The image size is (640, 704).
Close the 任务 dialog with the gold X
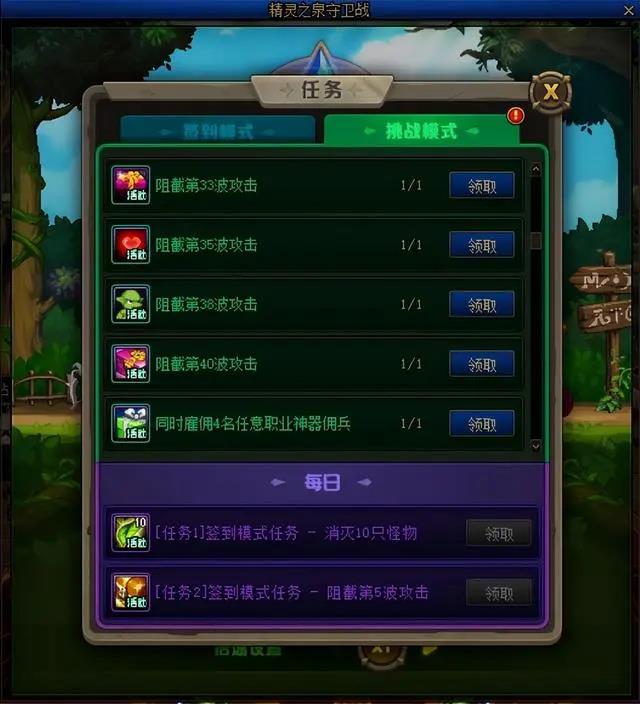(550, 93)
